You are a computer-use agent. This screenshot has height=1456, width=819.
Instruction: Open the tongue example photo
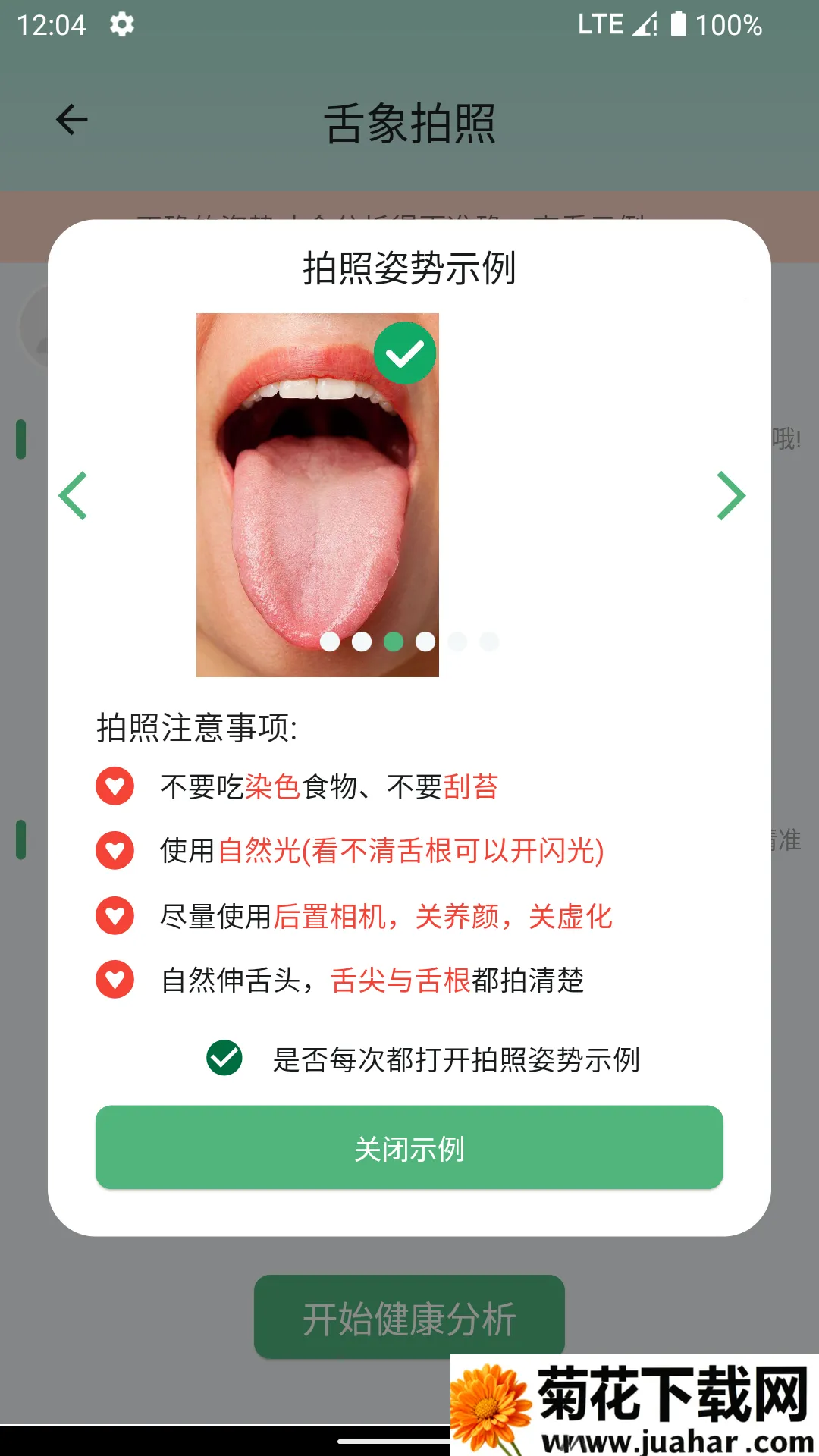317,494
